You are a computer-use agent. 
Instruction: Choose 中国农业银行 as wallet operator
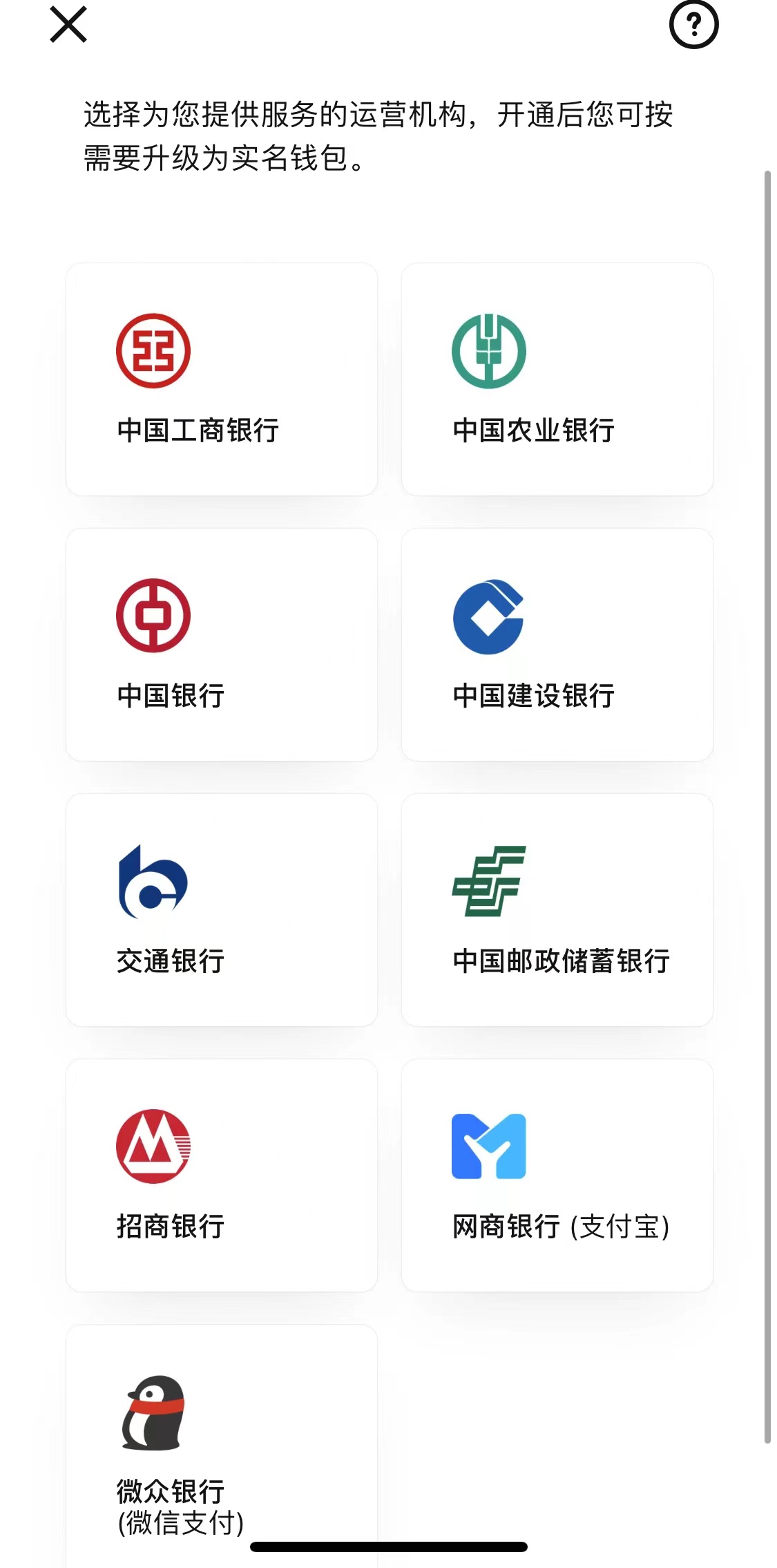[557, 377]
